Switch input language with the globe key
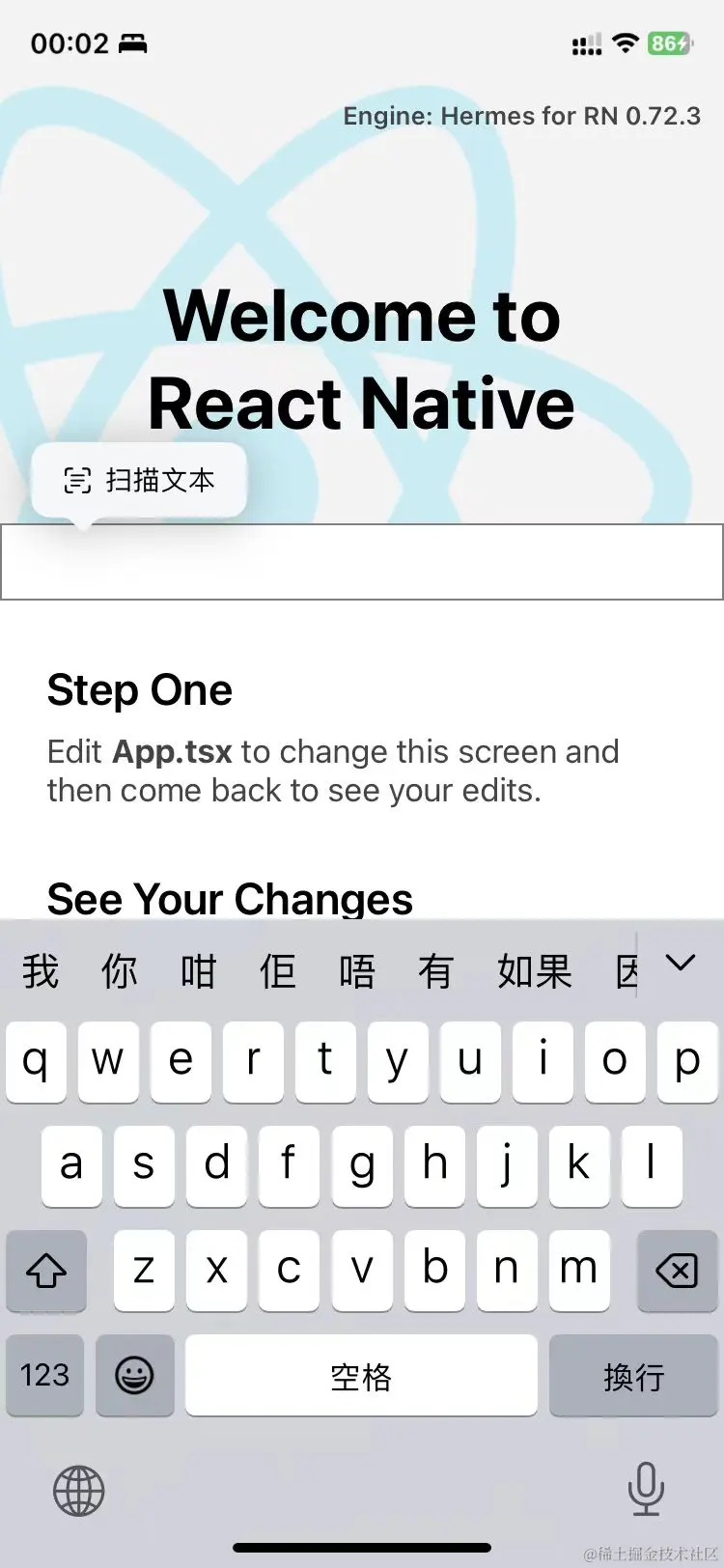 (x=78, y=1490)
